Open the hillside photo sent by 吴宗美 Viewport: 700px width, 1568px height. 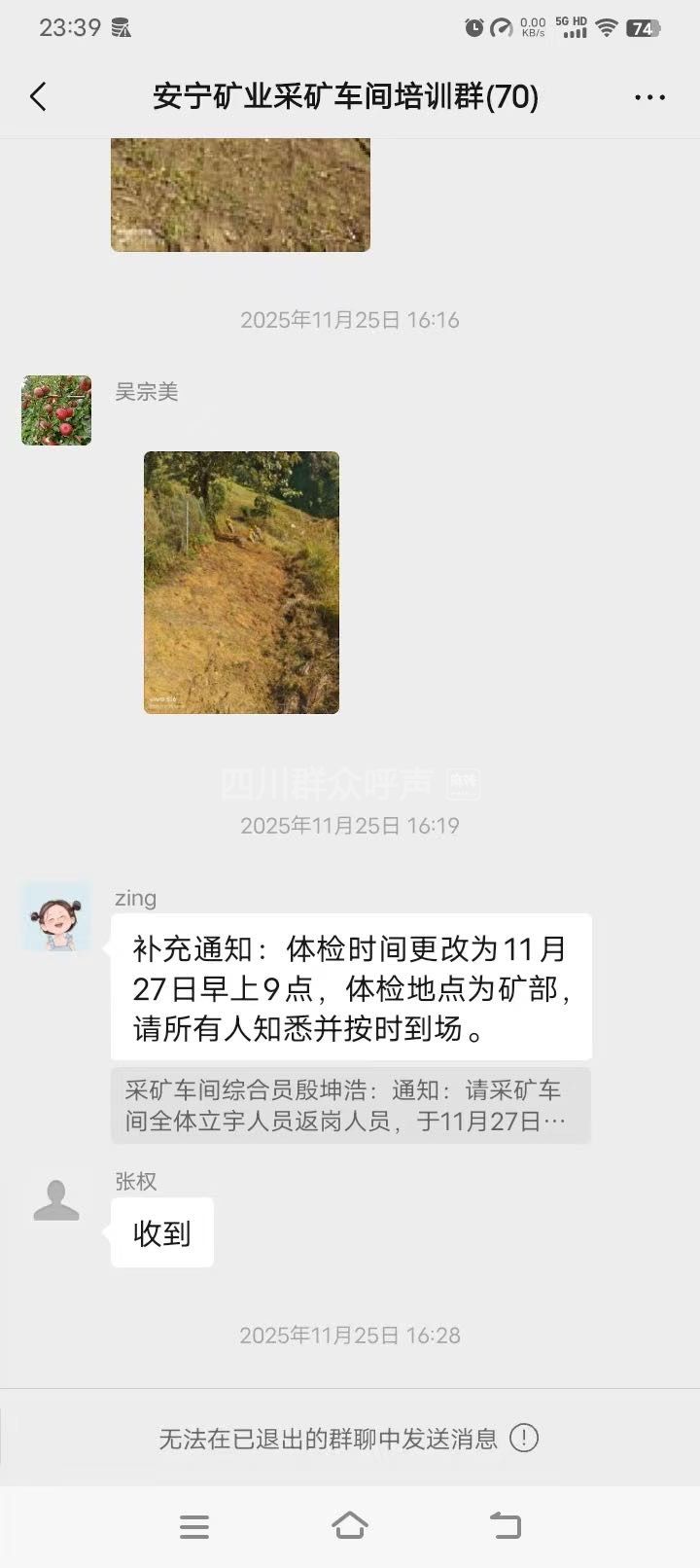click(x=241, y=582)
